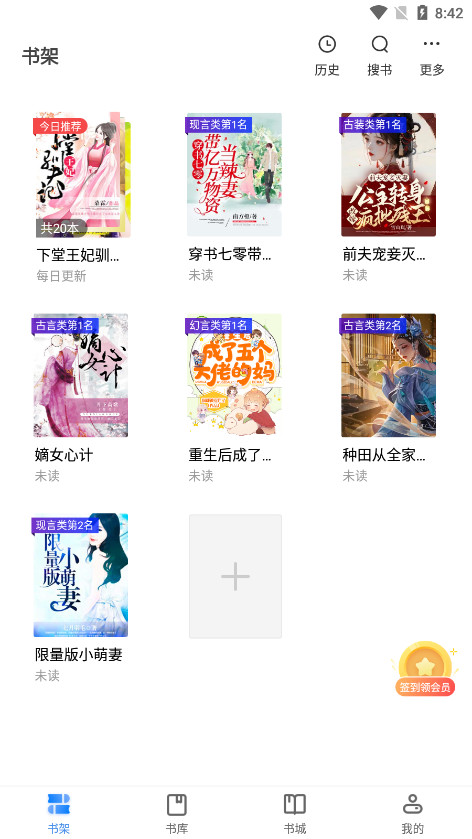Go to the 我的 profile tab
472x839 pixels.
(413, 813)
